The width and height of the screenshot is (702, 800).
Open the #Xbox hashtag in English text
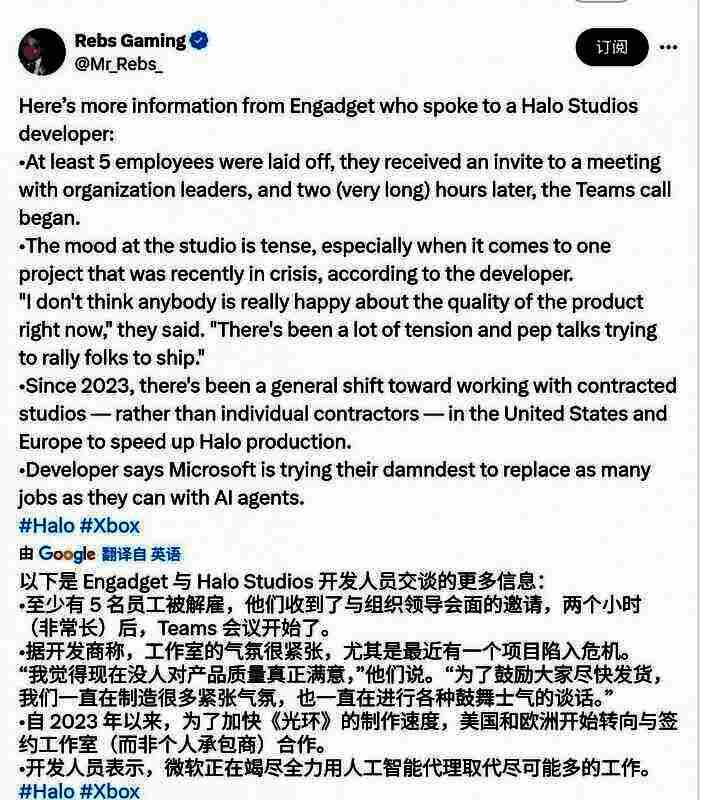[110, 526]
